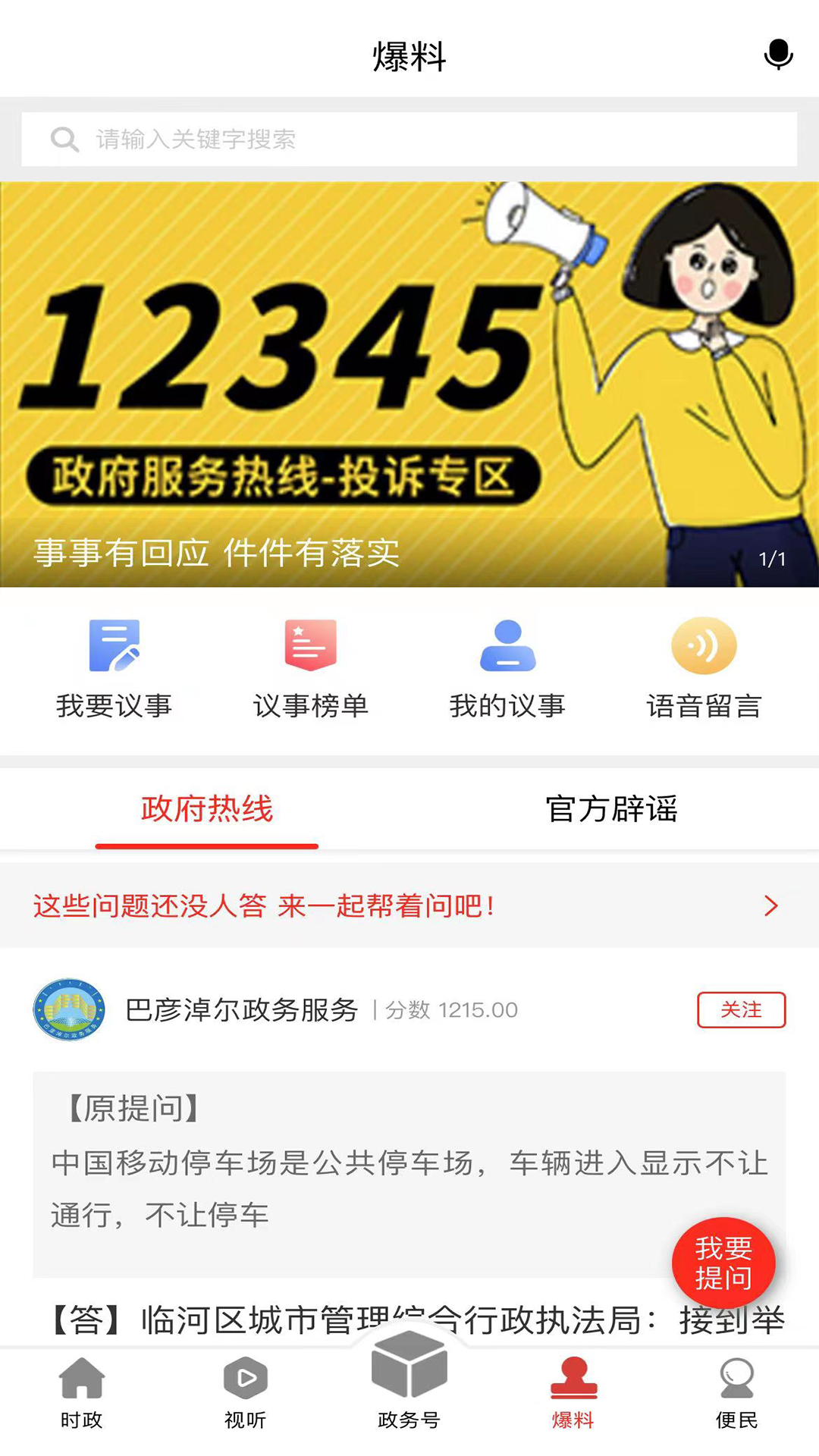The image size is (819, 1456).
Task: Open the keyword search box
Action: tap(409, 140)
